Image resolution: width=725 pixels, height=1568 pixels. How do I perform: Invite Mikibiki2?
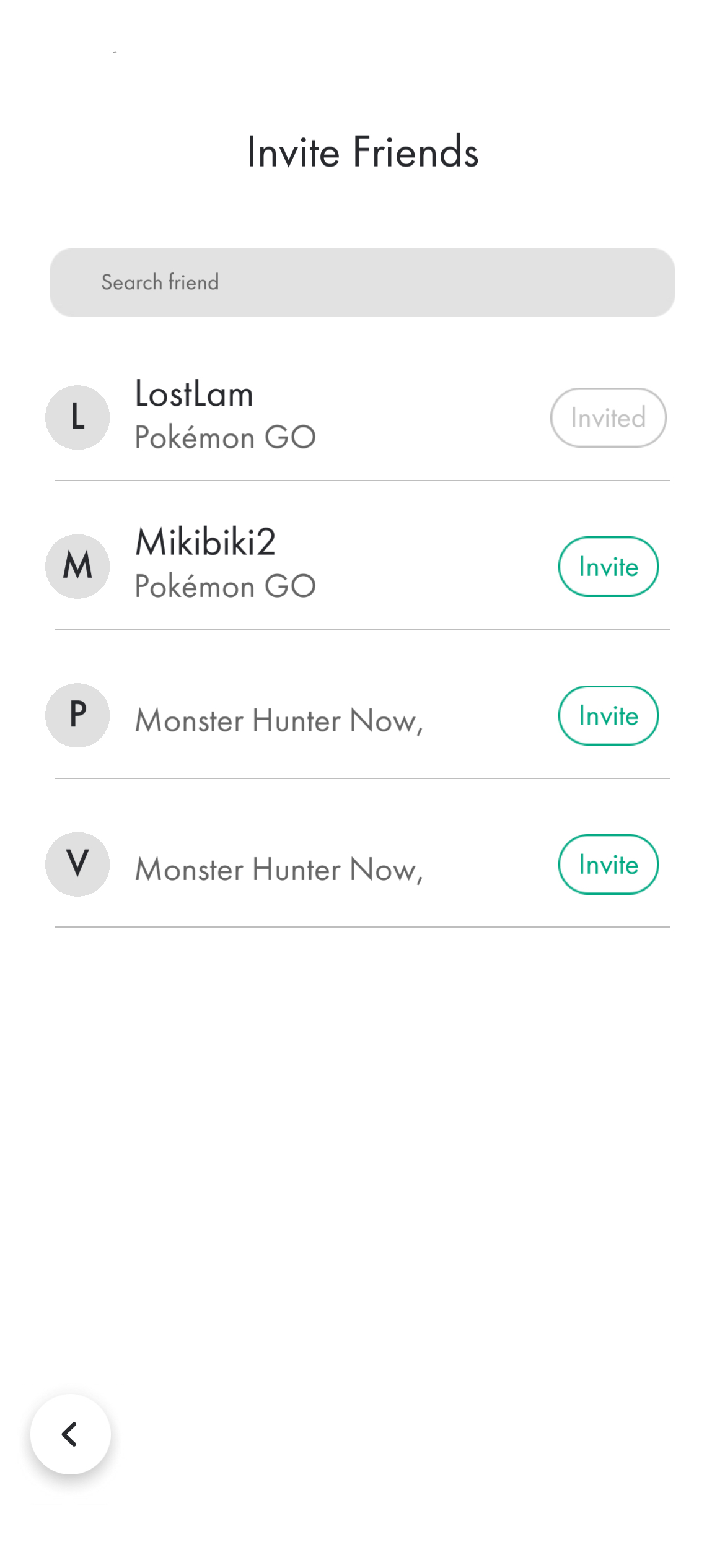tap(608, 567)
